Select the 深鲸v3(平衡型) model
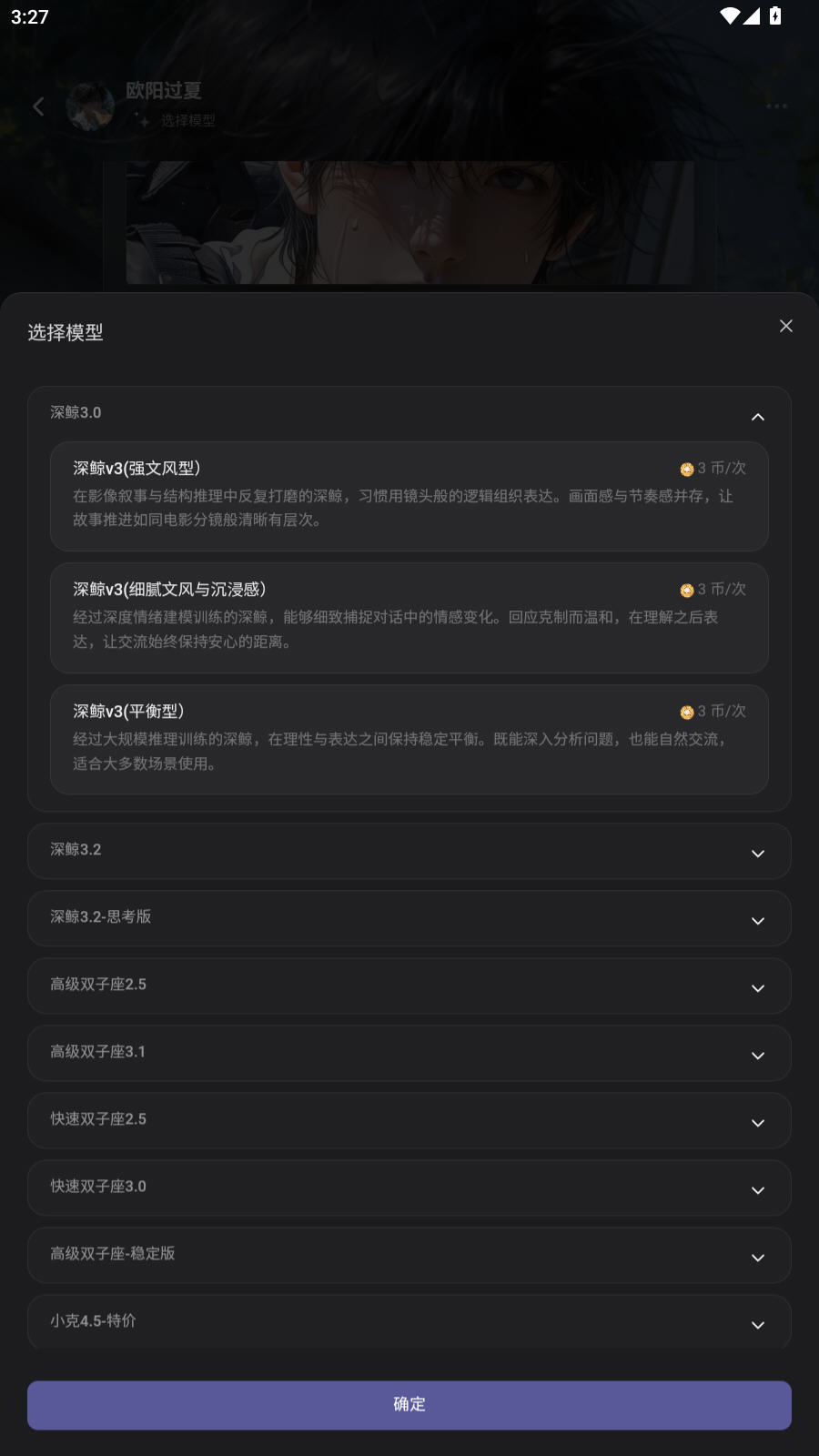 409,739
